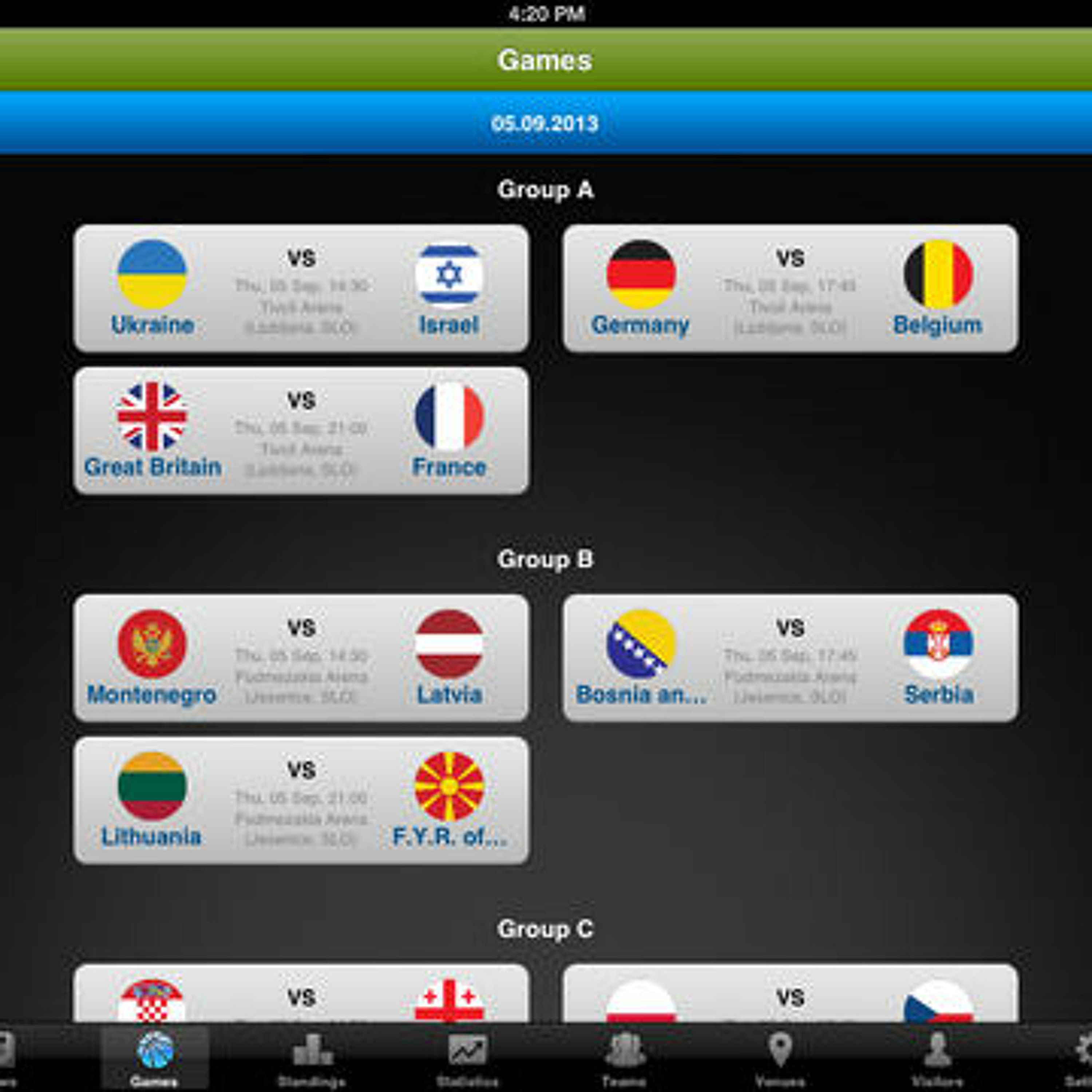Open the Bosnia vs Serbia game

[790, 657]
